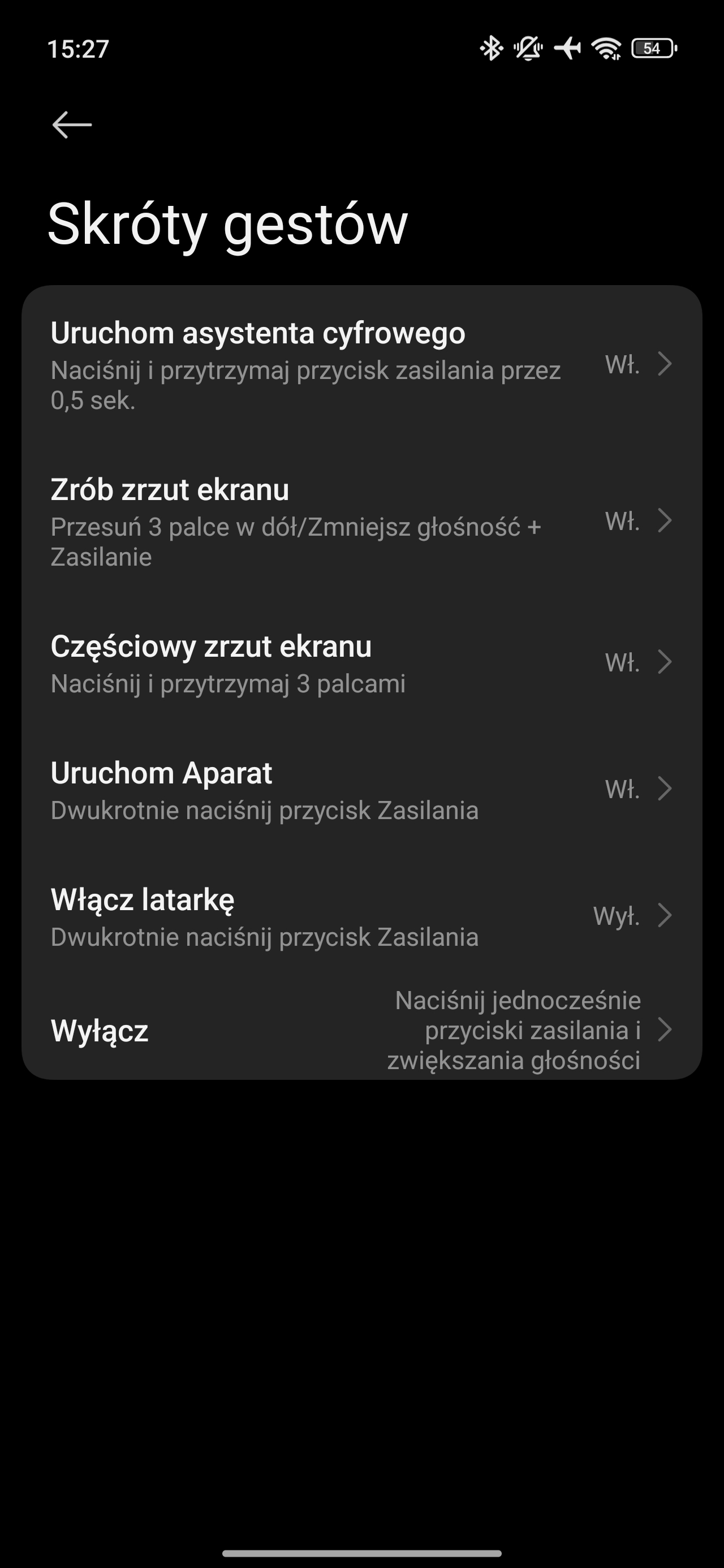The image size is (724, 1568).
Task: Go back using the arrow icon
Action: click(x=72, y=125)
